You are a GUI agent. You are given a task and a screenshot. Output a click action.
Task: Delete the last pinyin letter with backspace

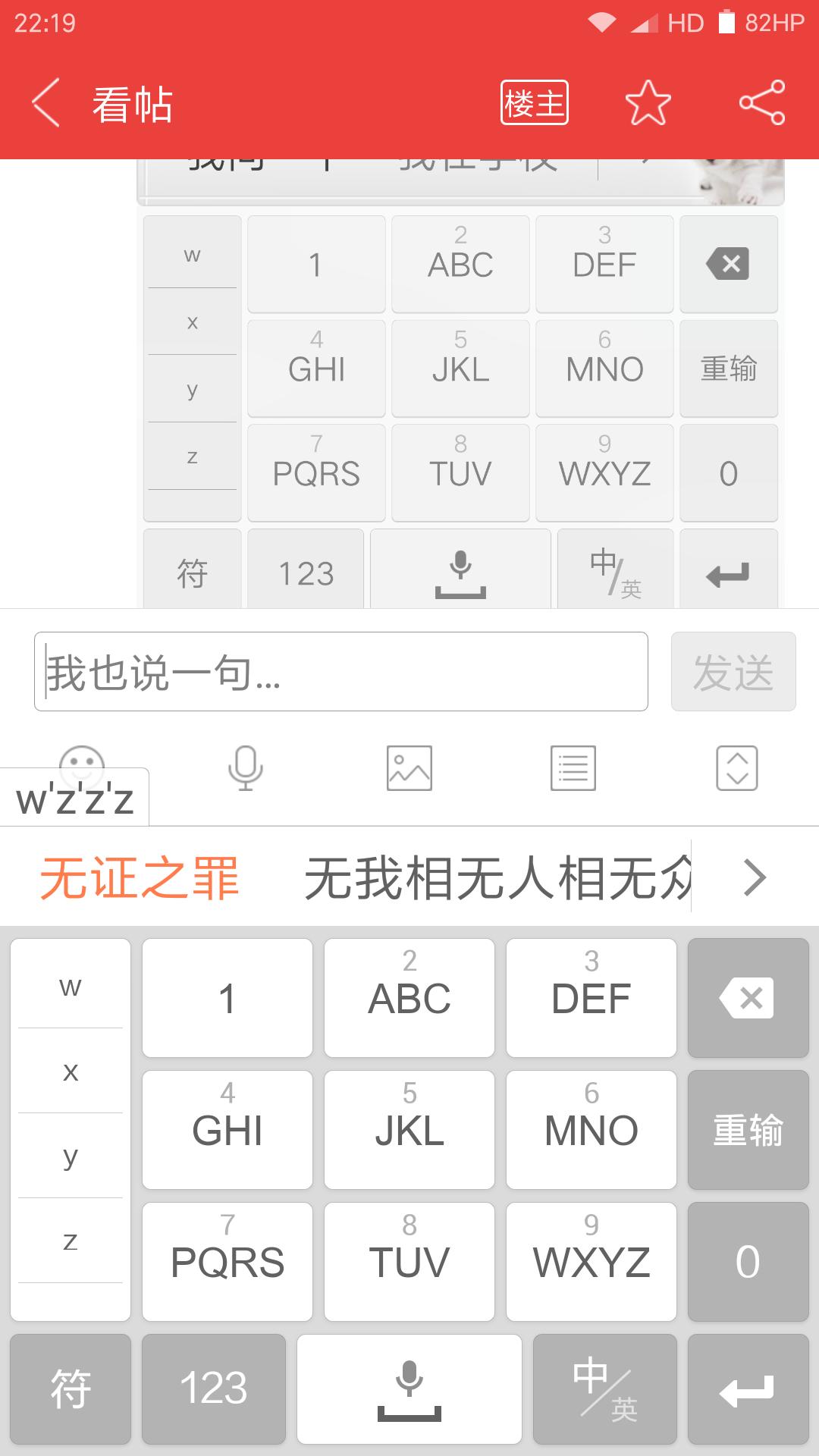point(748,998)
